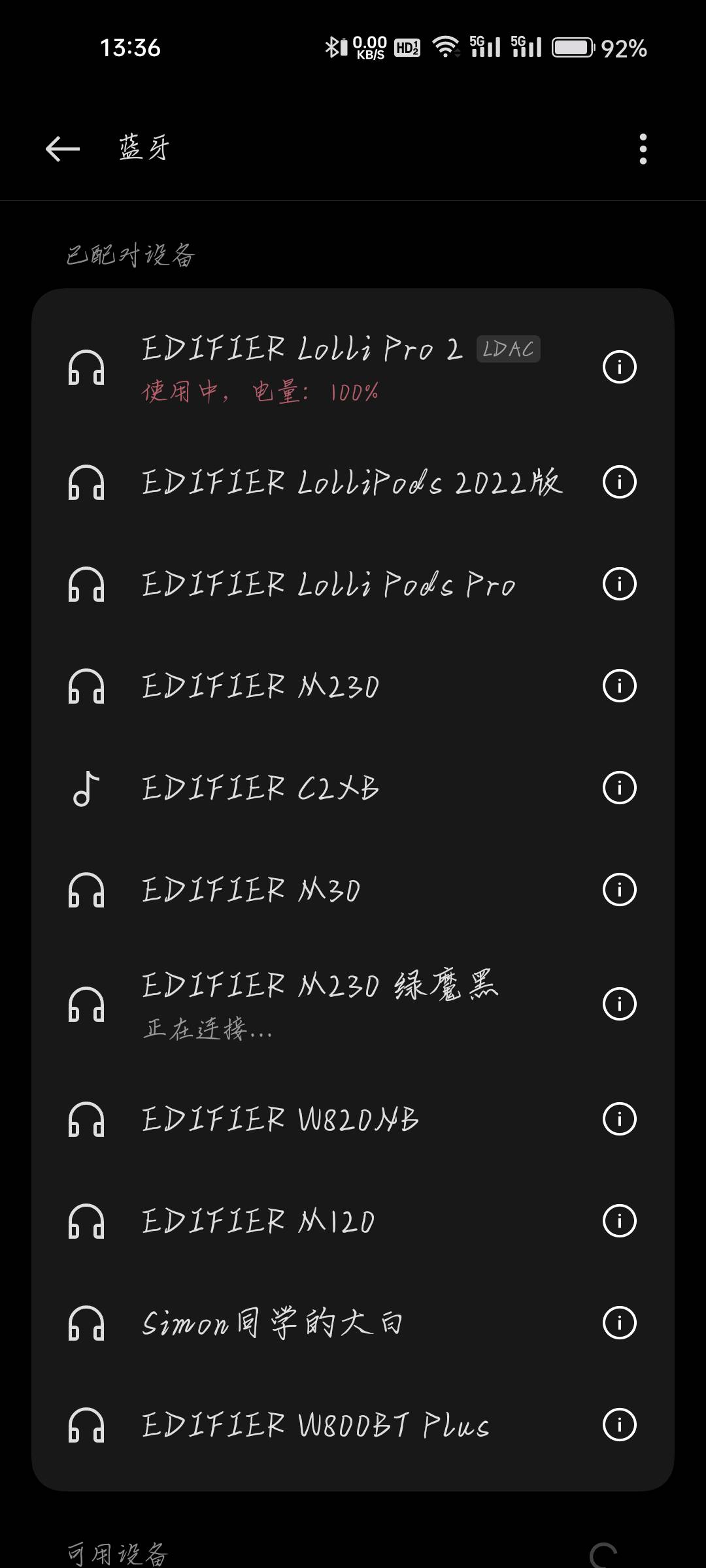Open details icon for EDIFIER Lolli Pods Pro
The image size is (706, 1568).
coord(619,584)
